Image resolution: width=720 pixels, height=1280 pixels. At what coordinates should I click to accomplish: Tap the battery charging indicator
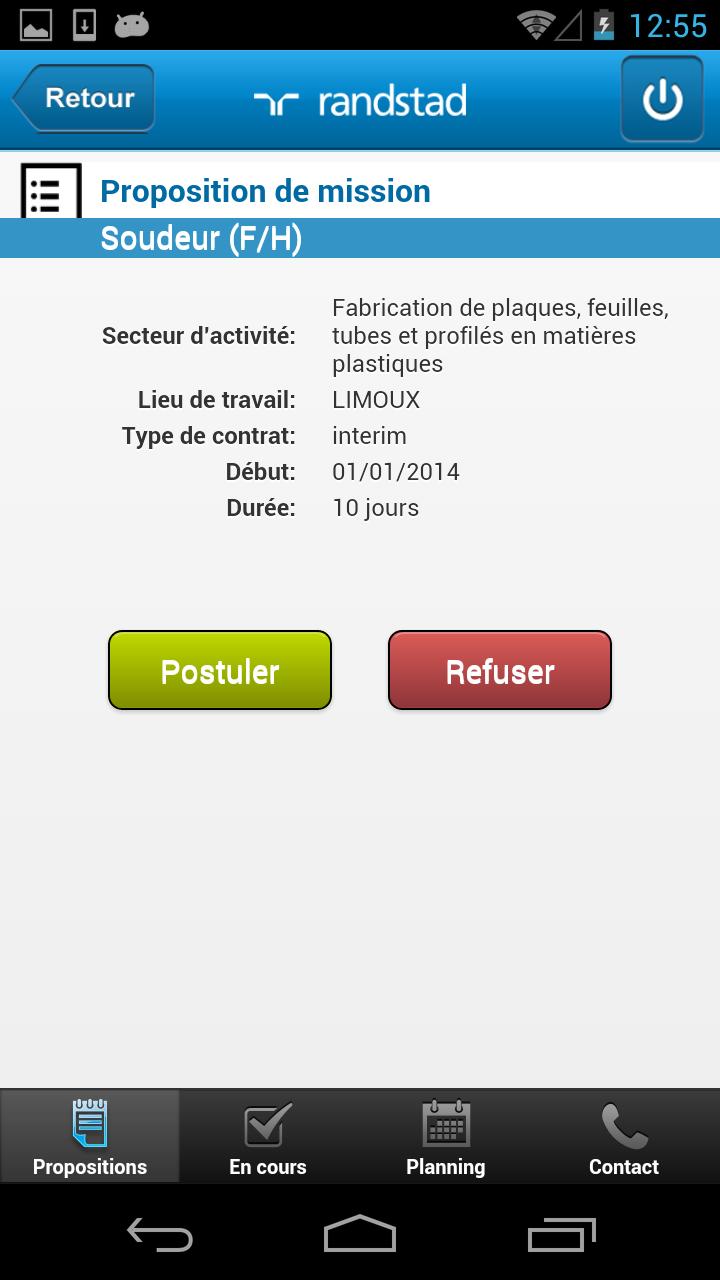click(x=604, y=24)
